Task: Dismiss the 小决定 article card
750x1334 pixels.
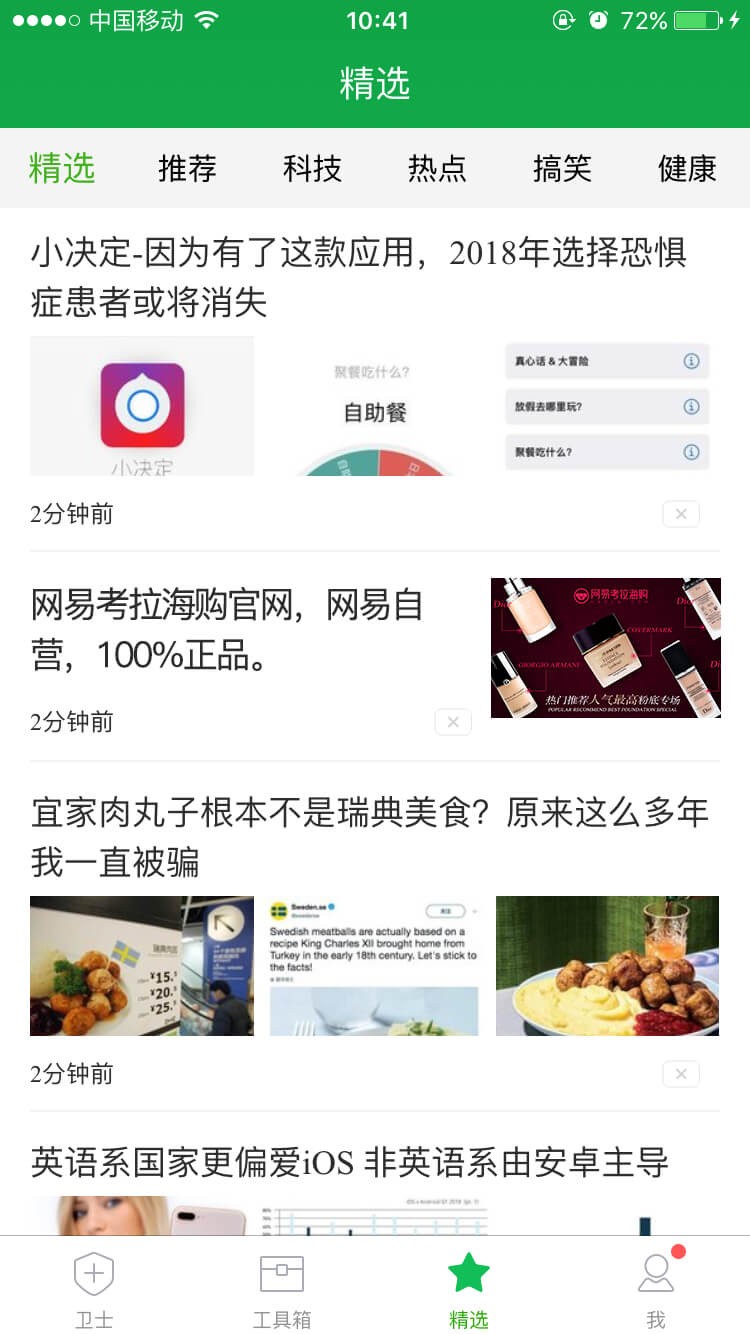Action: (681, 514)
